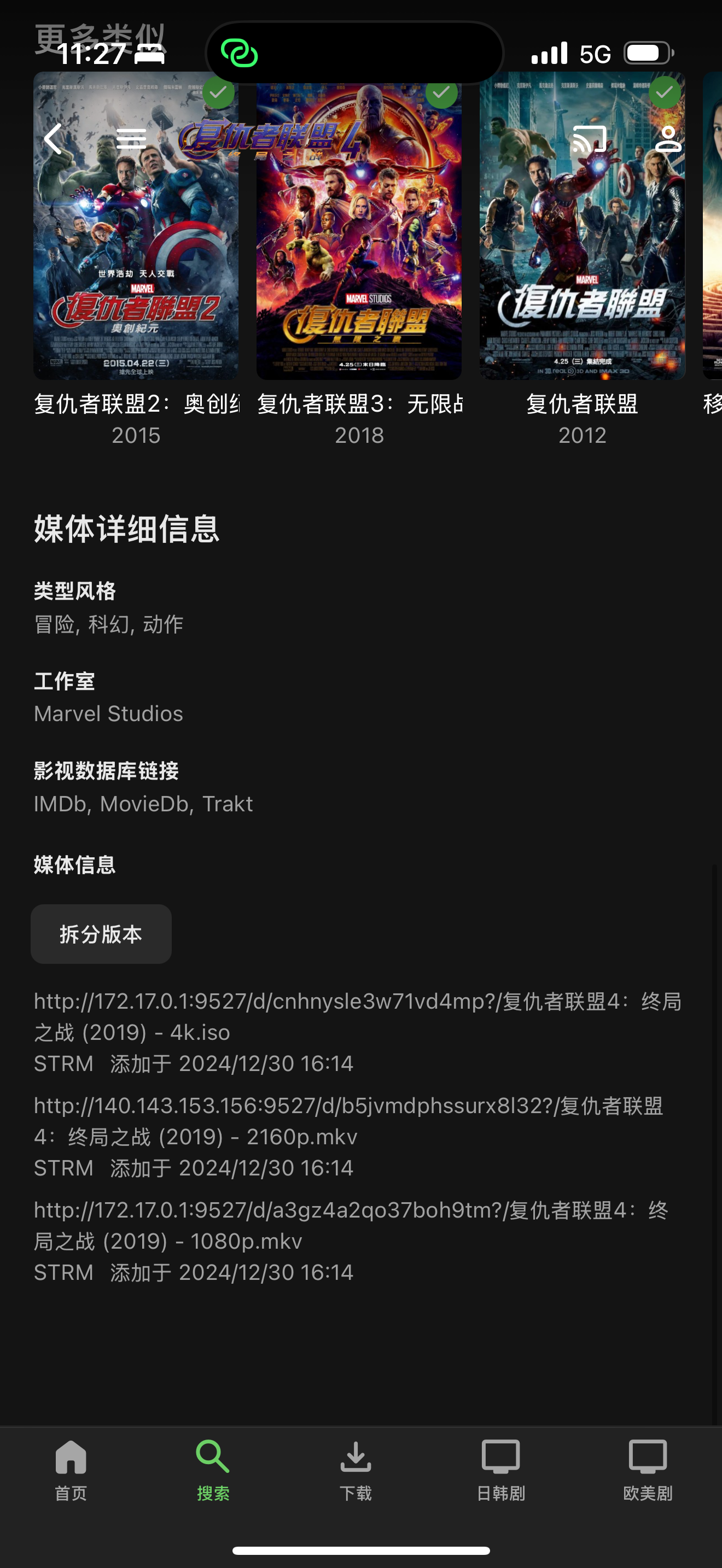Open the IMDb database link
Image resolution: width=722 pixels, height=1568 pixels.
[60, 804]
